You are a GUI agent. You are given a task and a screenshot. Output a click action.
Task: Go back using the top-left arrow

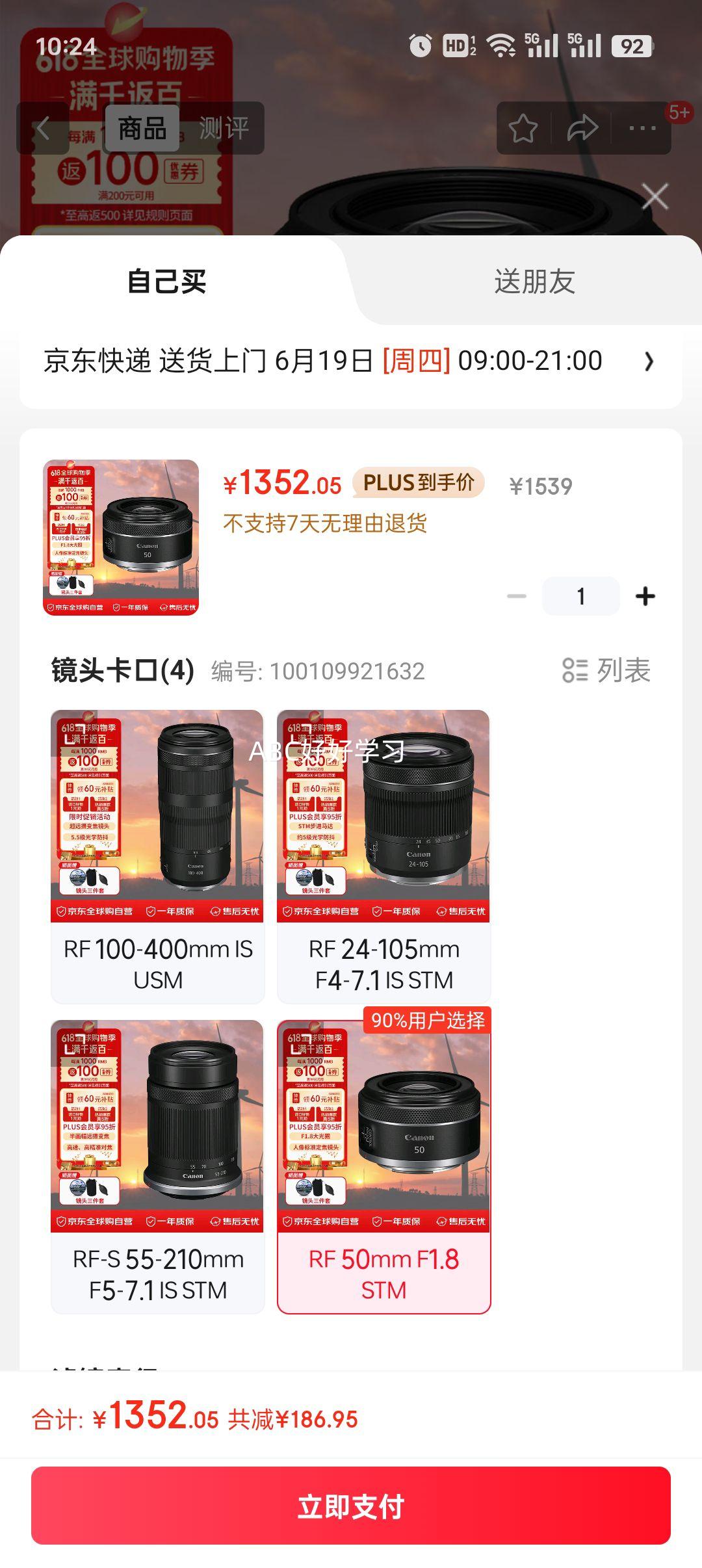click(43, 128)
